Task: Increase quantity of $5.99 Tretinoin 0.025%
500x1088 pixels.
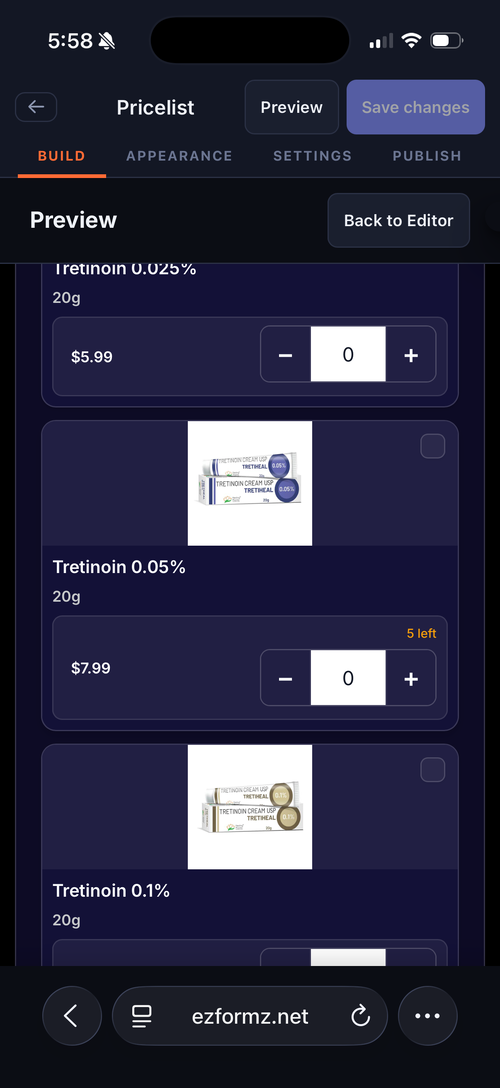Action: point(411,355)
